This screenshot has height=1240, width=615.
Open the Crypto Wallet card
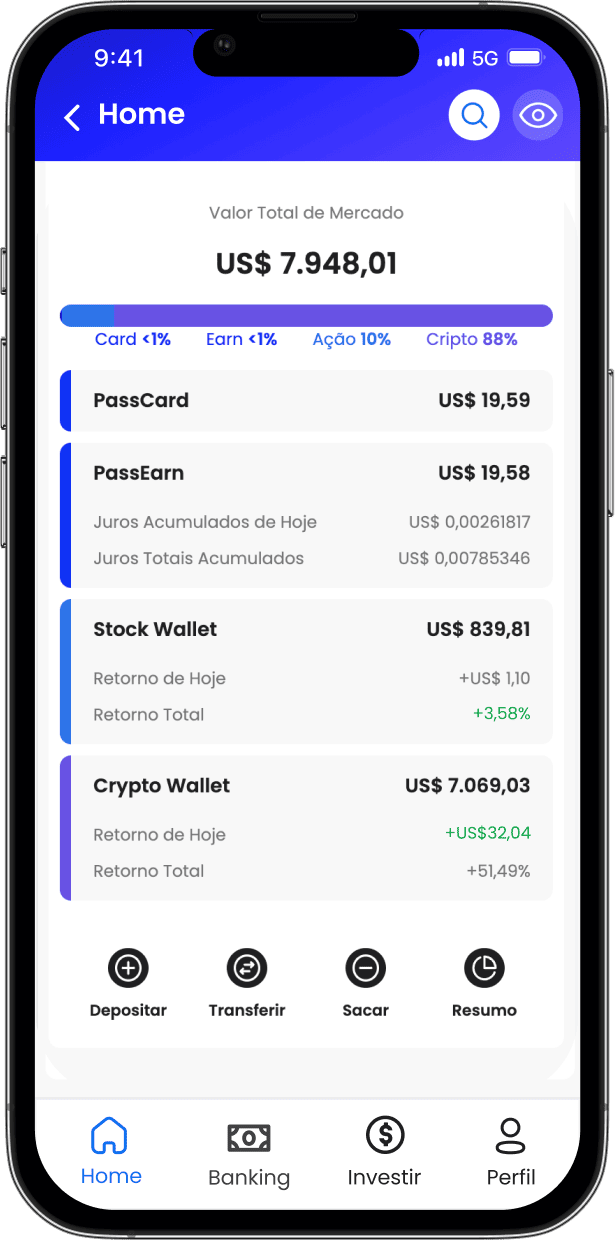[x=307, y=828]
